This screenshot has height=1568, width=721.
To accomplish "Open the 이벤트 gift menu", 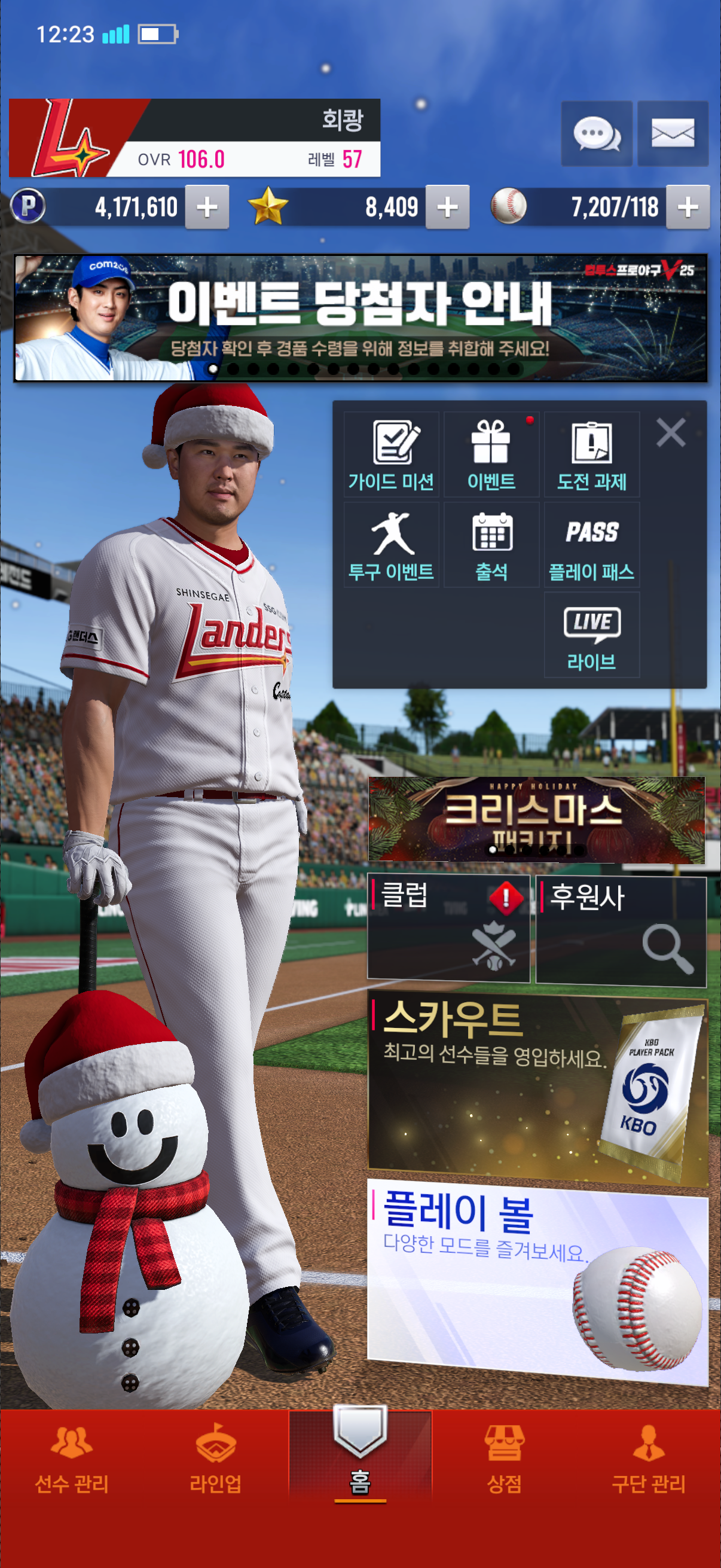I will coord(491,454).
